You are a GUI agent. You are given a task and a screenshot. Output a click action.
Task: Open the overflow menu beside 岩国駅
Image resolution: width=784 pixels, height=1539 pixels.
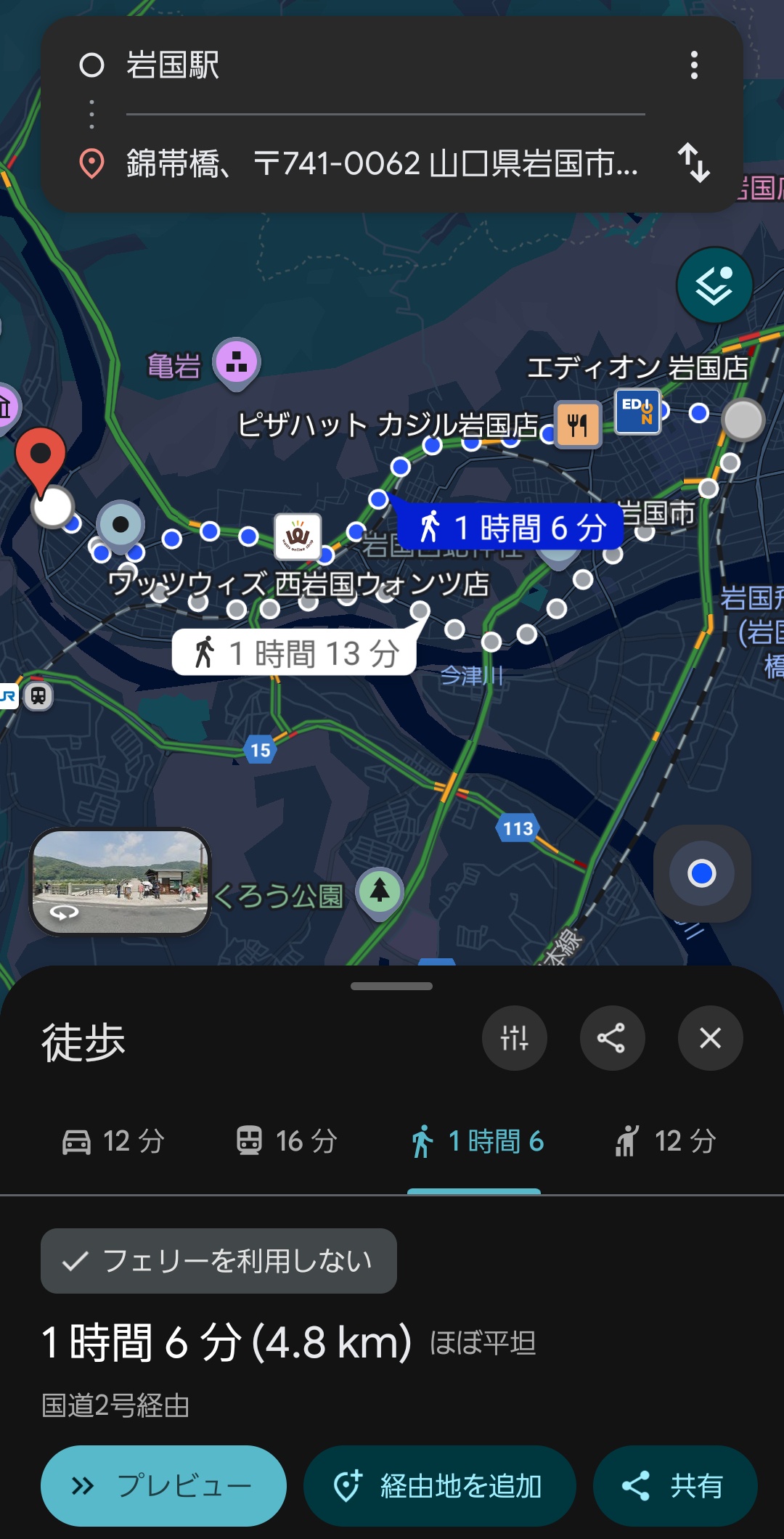(x=694, y=65)
